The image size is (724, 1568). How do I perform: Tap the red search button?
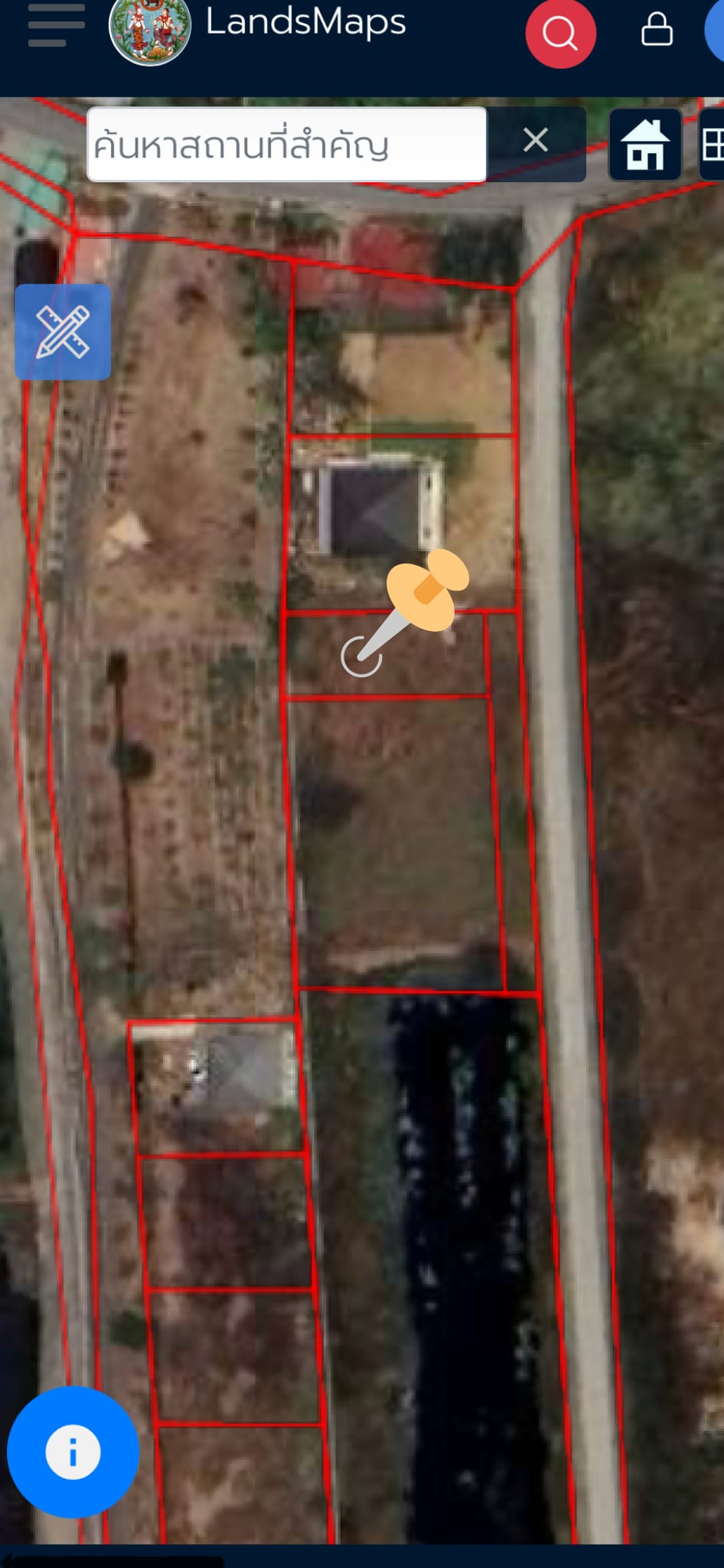[x=560, y=33]
